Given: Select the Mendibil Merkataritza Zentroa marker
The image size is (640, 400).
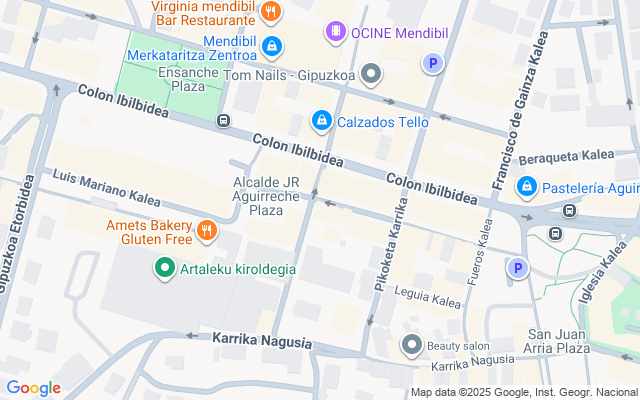Looking at the screenshot, I should click(270, 46).
